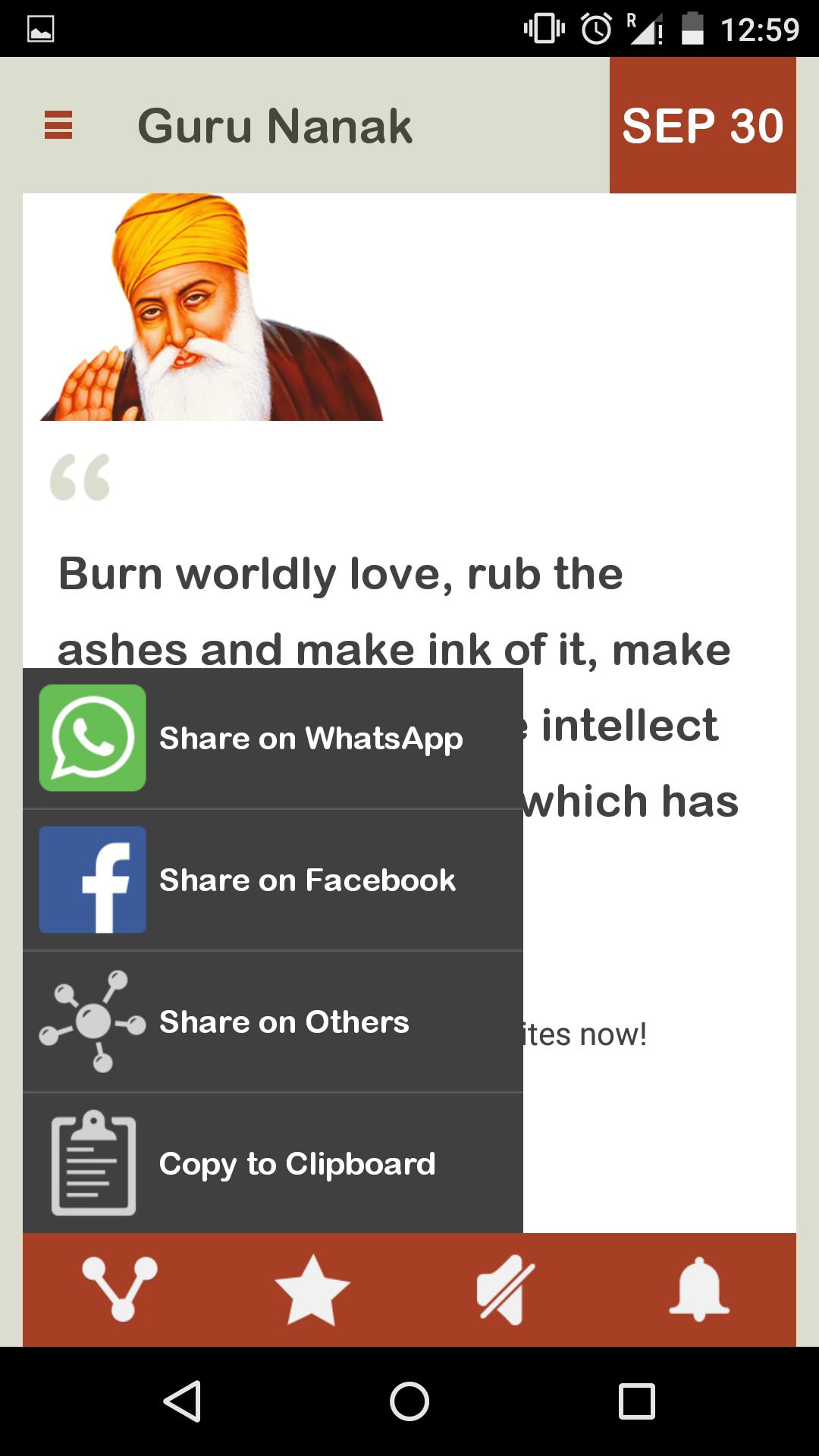Open the hamburger drawer menu
This screenshot has width=819, height=1456.
click(x=58, y=125)
